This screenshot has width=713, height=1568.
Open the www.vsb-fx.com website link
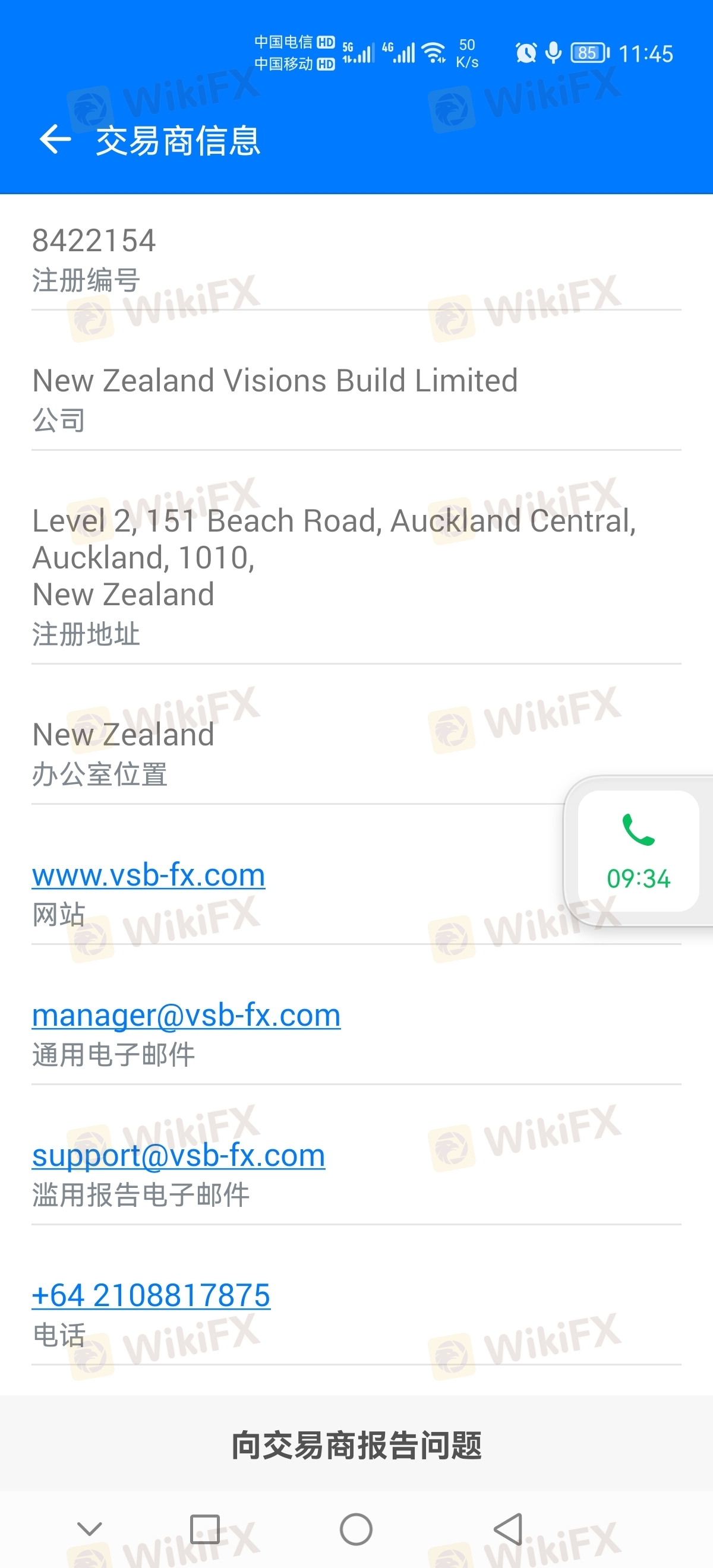click(x=149, y=875)
